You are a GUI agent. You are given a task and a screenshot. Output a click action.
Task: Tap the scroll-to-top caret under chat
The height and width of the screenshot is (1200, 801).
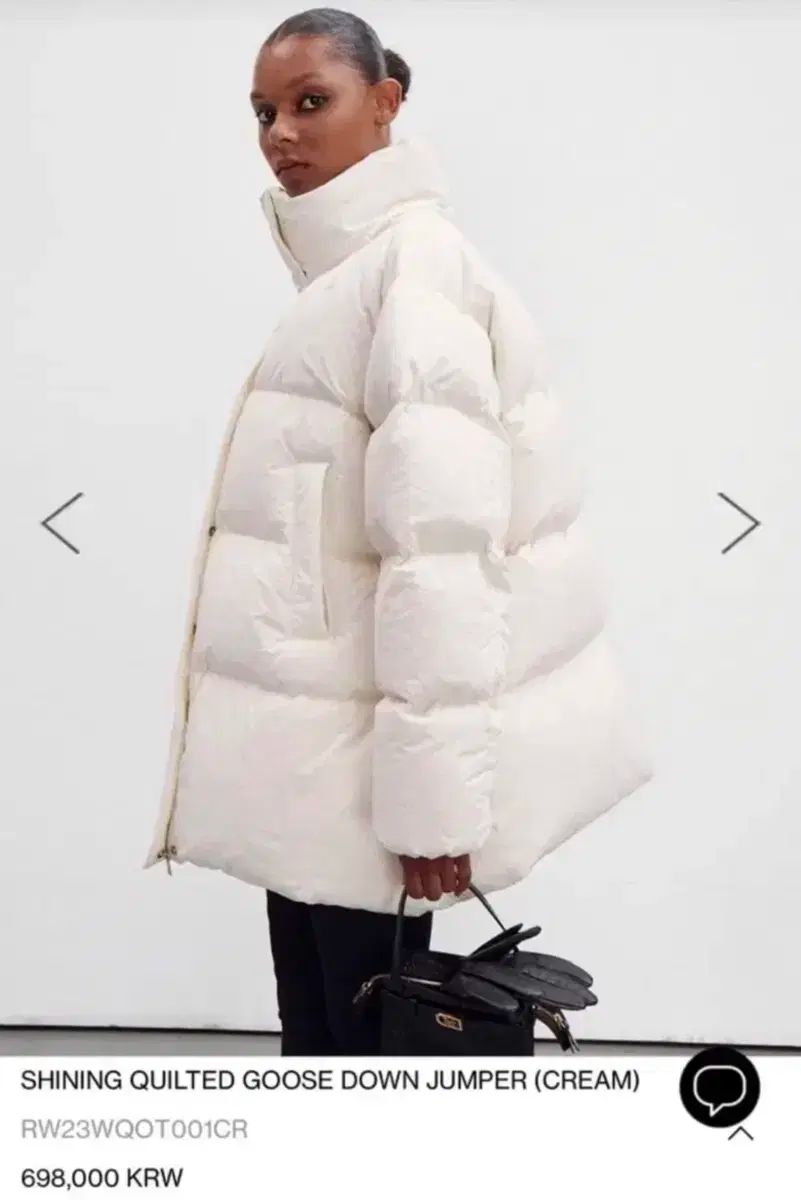coord(740,1135)
